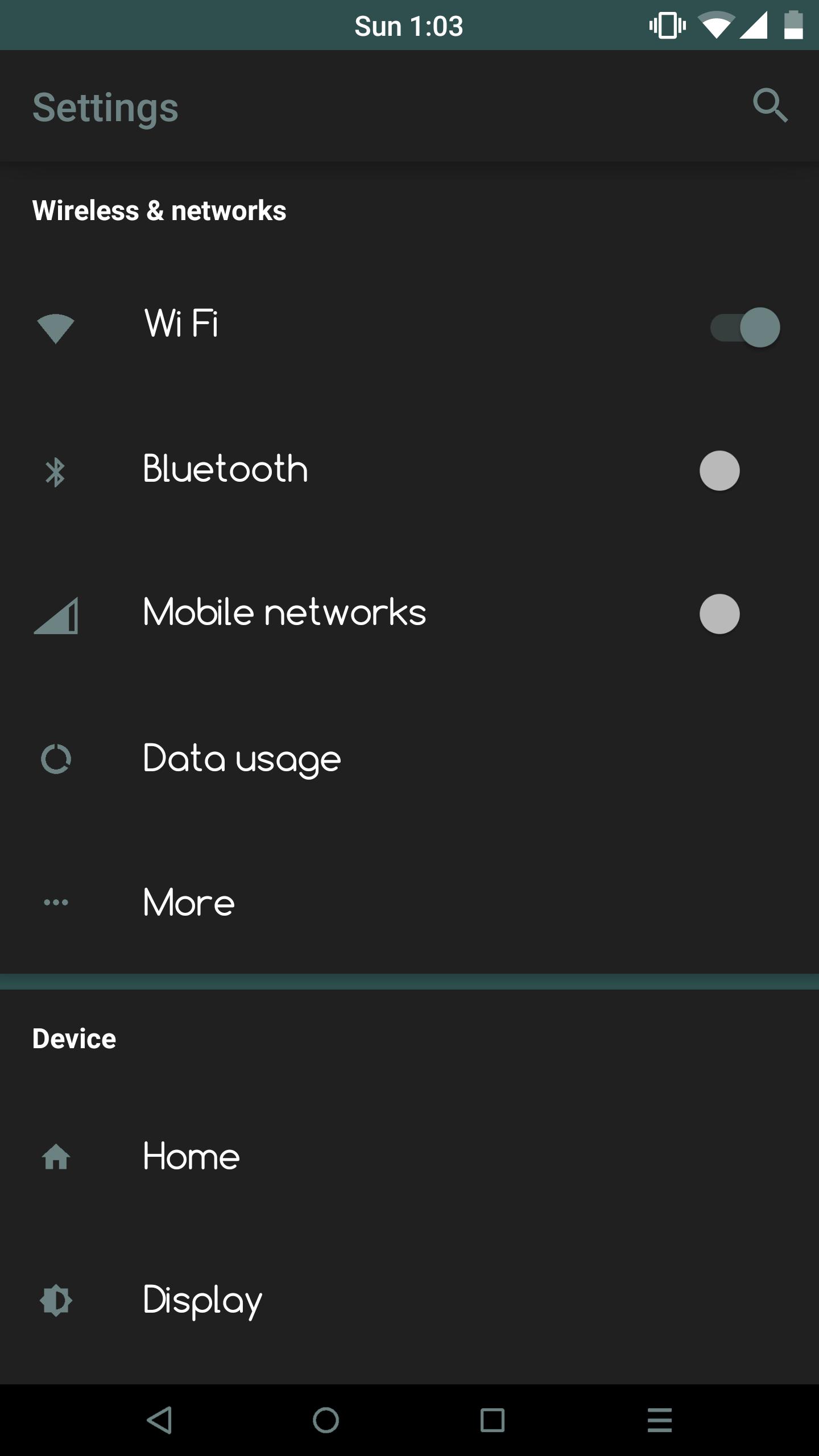Open Bluetooth settings
819x1456 pixels.
(x=225, y=470)
